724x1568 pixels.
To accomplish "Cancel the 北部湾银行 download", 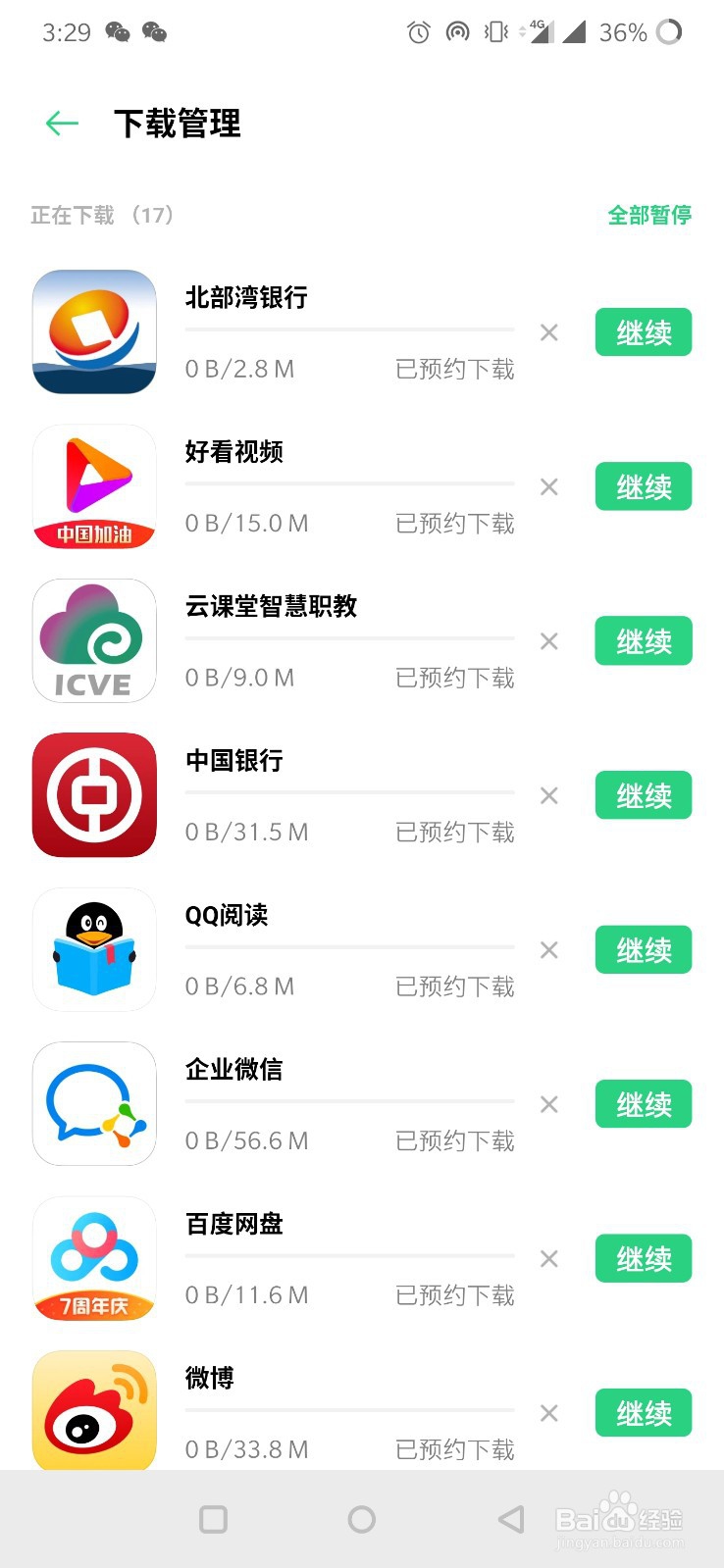I will pyautogui.click(x=549, y=332).
